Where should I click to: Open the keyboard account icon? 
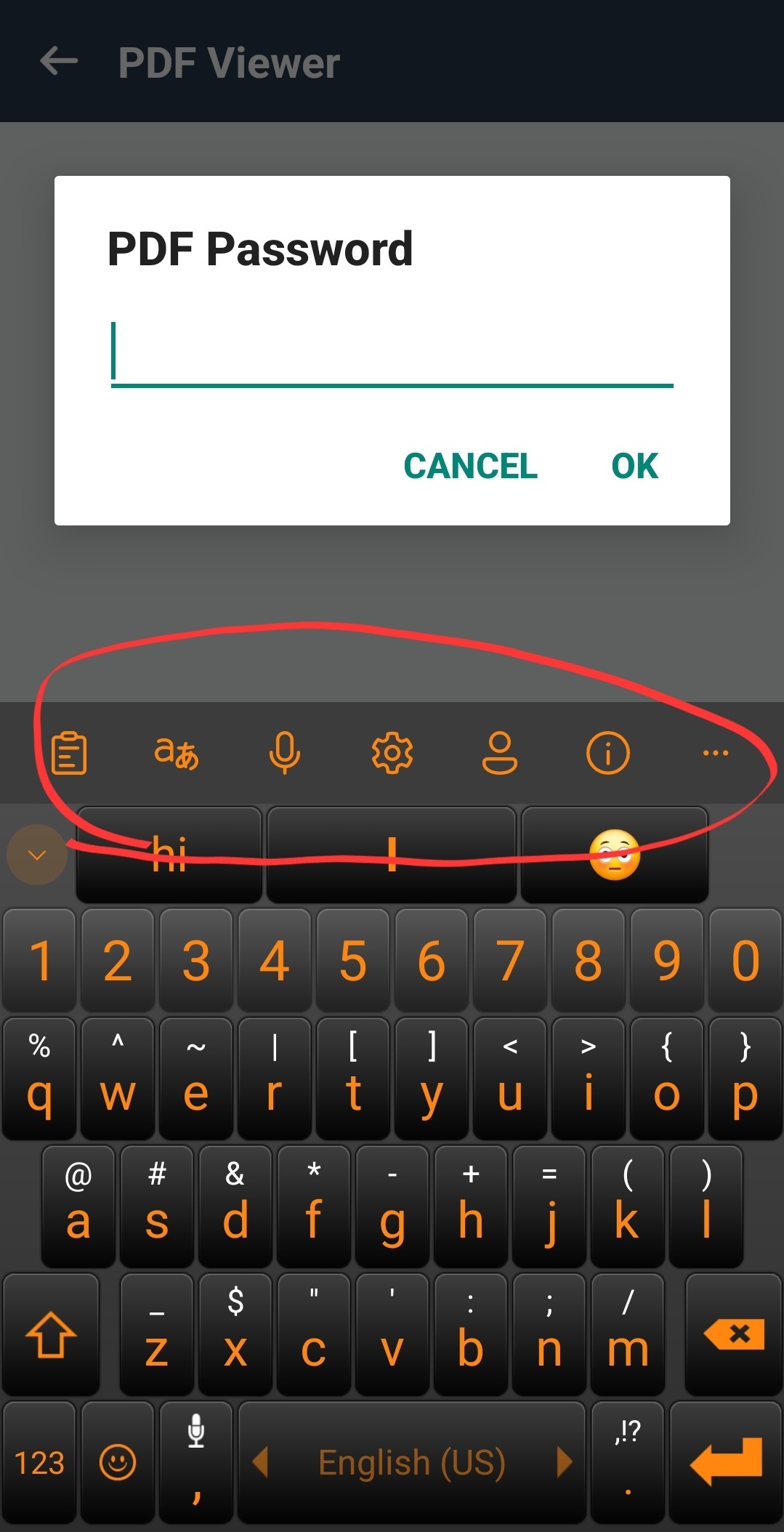tap(500, 753)
